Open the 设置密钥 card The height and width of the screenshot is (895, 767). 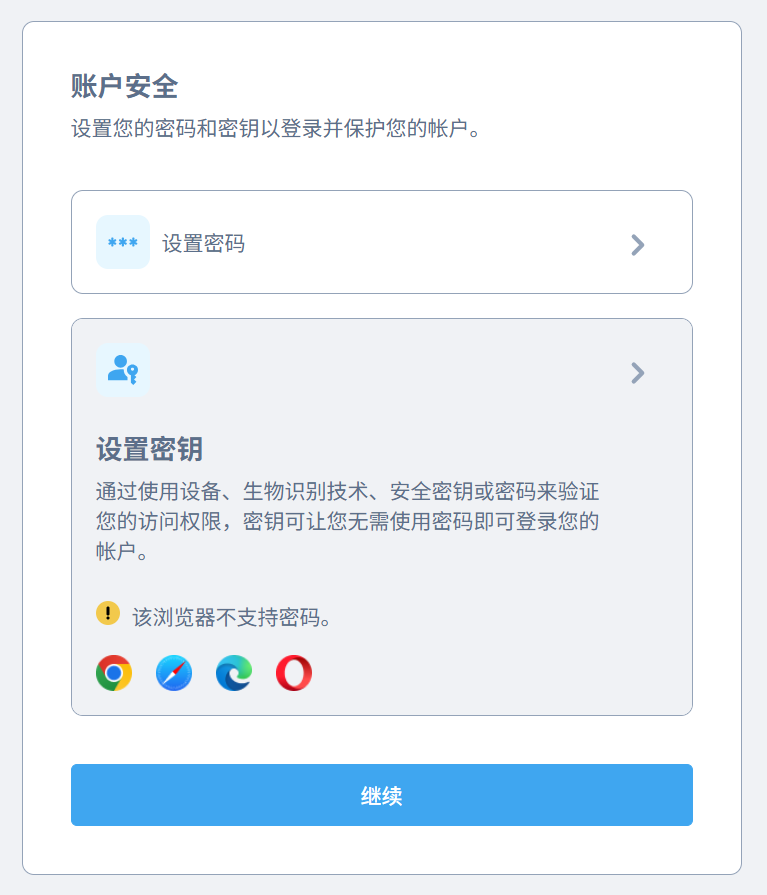point(381,450)
